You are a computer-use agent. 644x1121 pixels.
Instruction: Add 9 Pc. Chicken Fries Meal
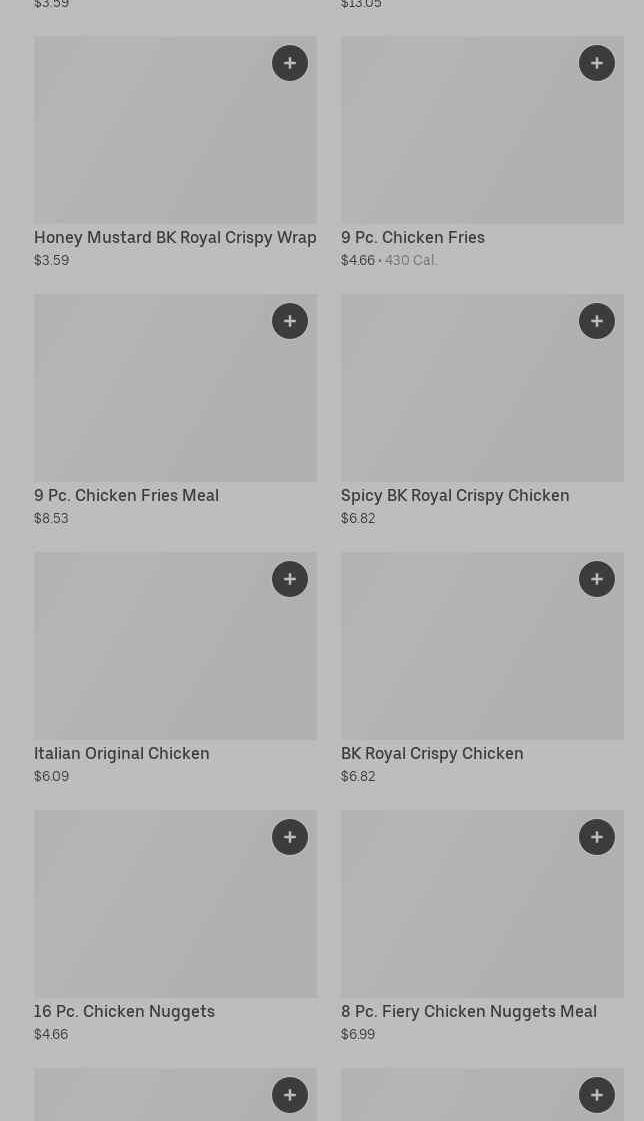click(x=290, y=321)
